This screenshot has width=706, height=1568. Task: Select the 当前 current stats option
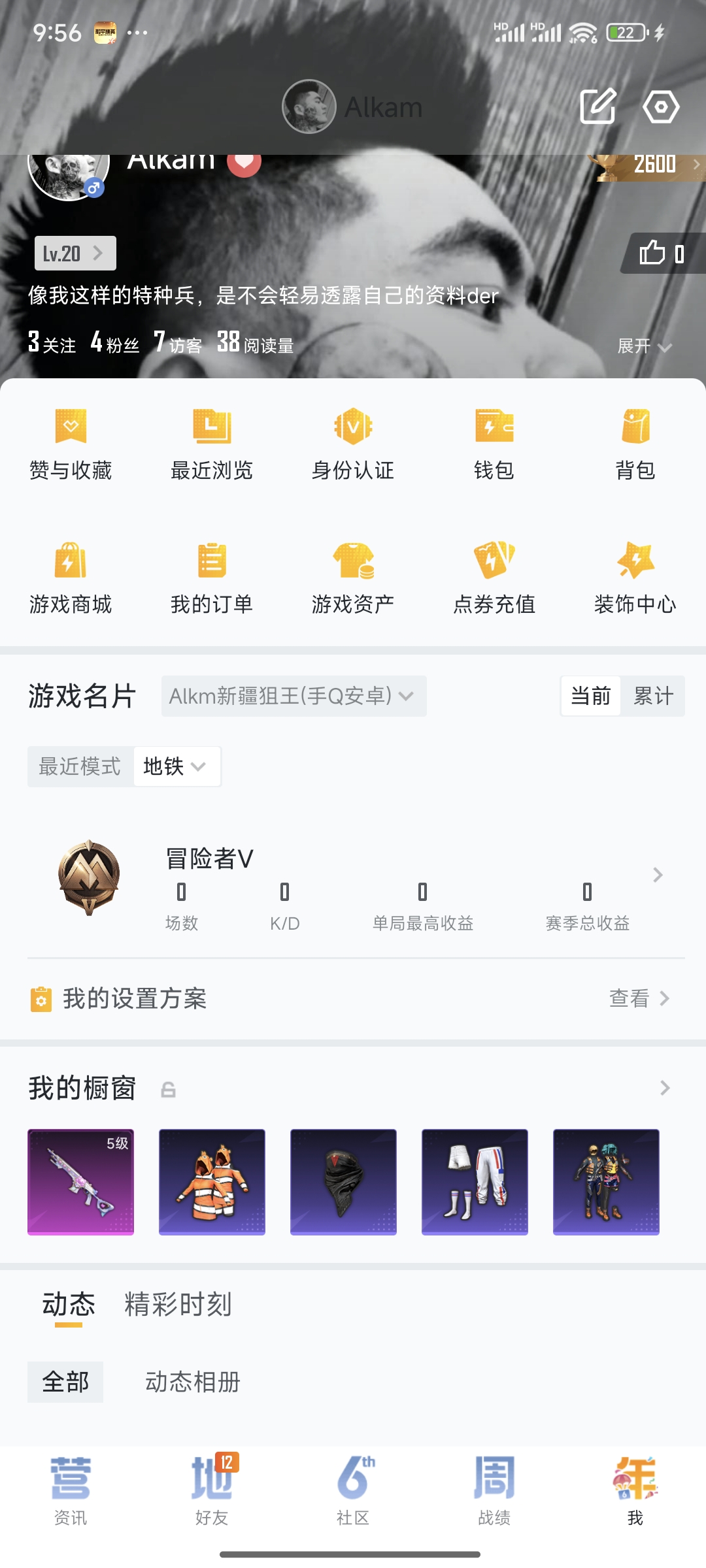(590, 696)
